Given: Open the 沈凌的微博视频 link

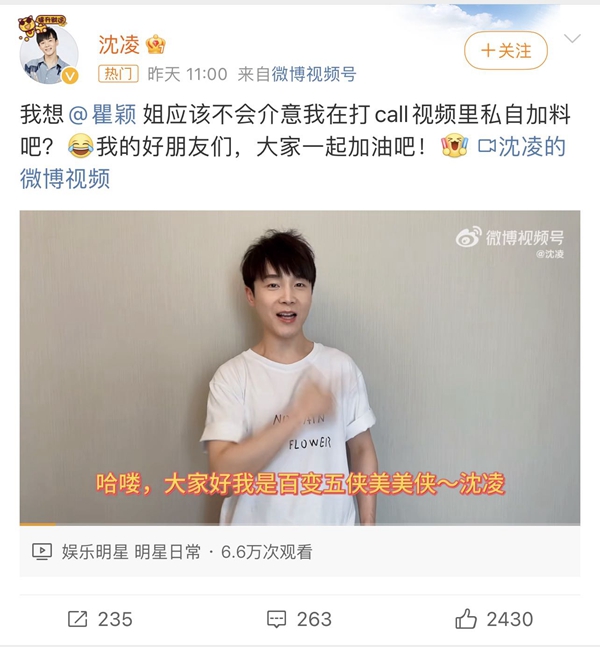Looking at the screenshot, I should coord(520,148).
